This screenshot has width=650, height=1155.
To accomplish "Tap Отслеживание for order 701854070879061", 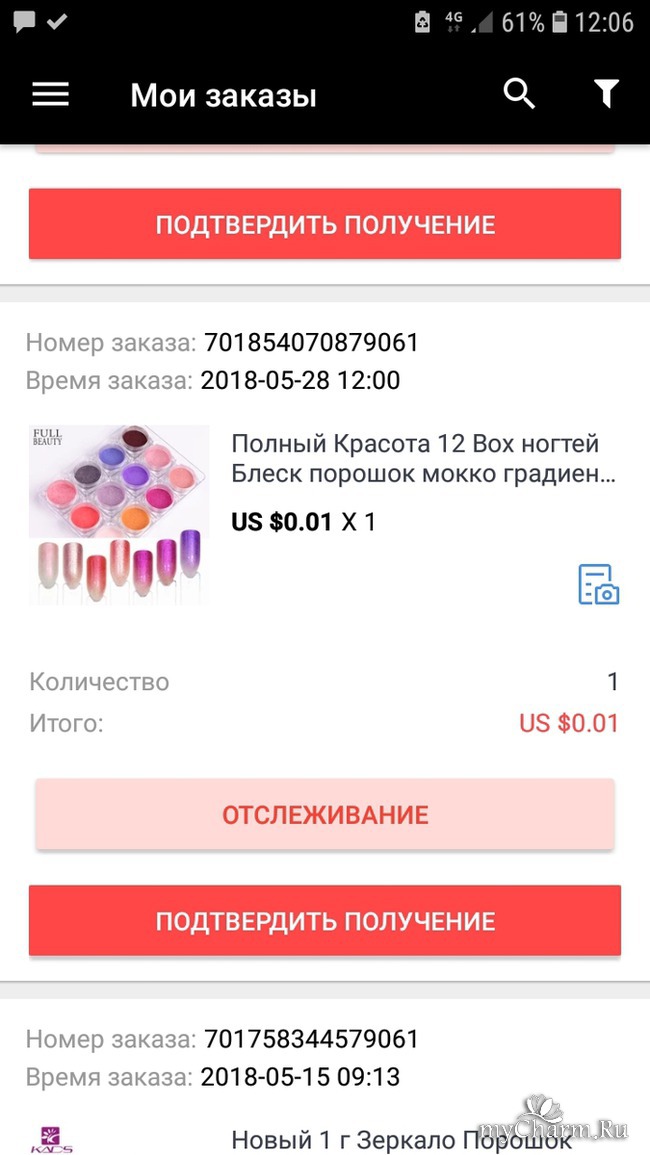I will point(325,815).
